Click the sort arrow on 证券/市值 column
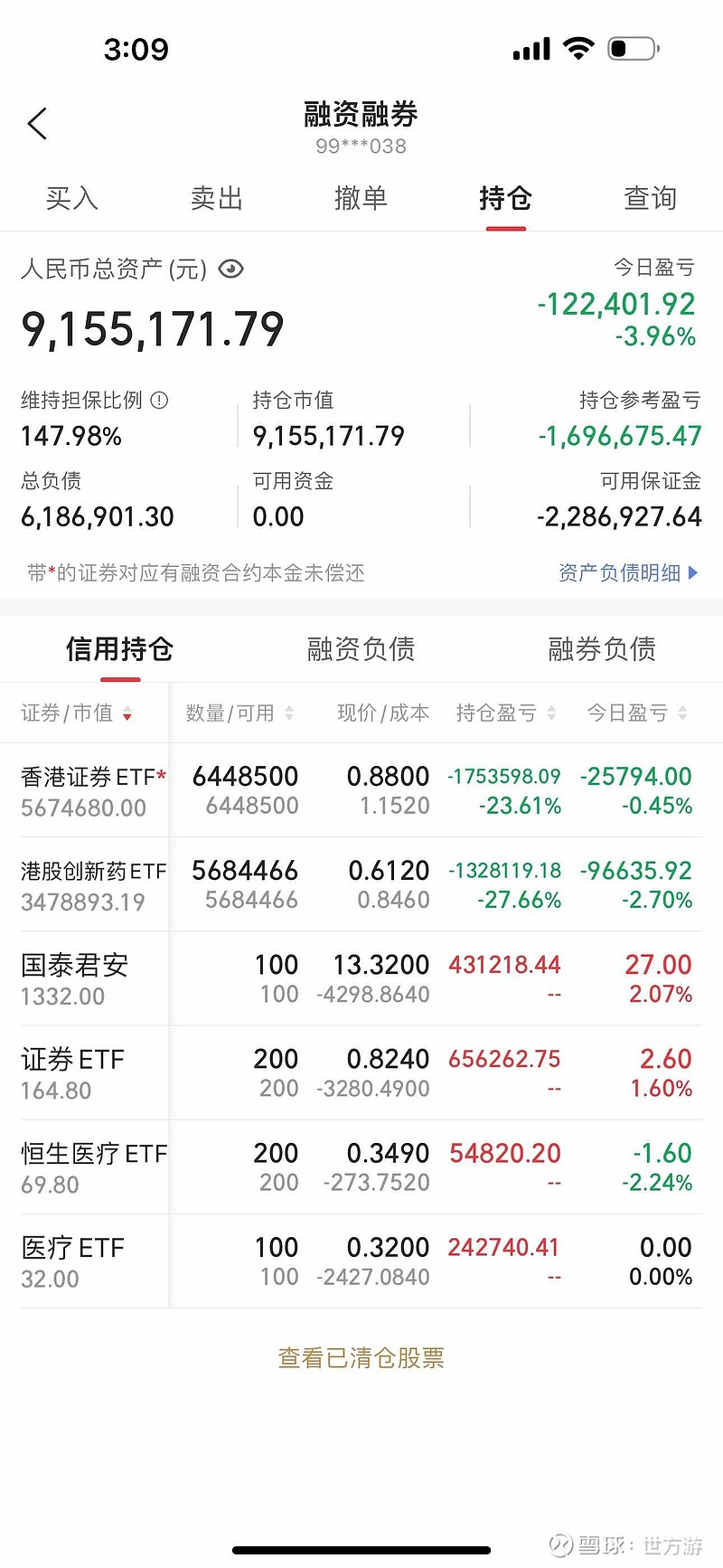 coord(127,713)
